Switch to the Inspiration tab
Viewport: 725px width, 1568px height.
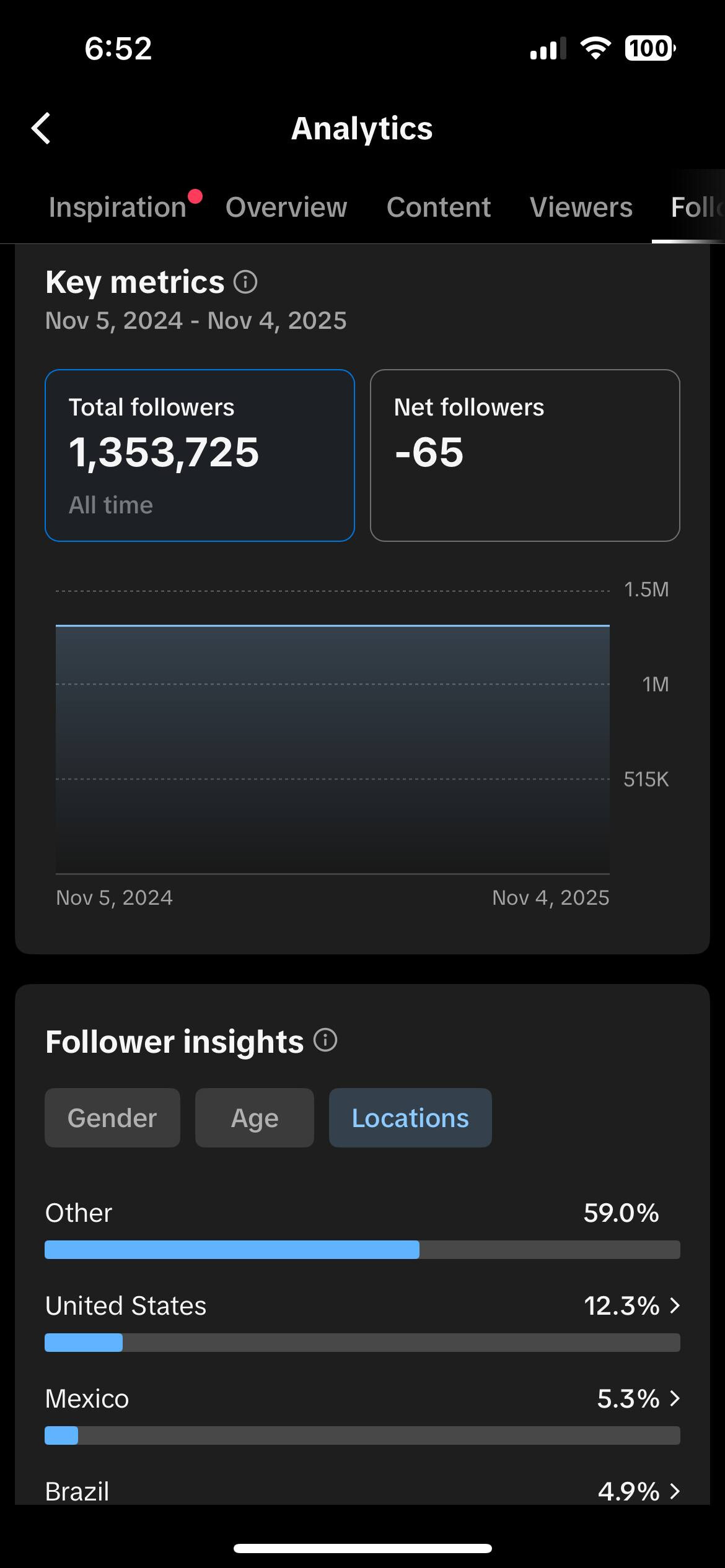[118, 207]
